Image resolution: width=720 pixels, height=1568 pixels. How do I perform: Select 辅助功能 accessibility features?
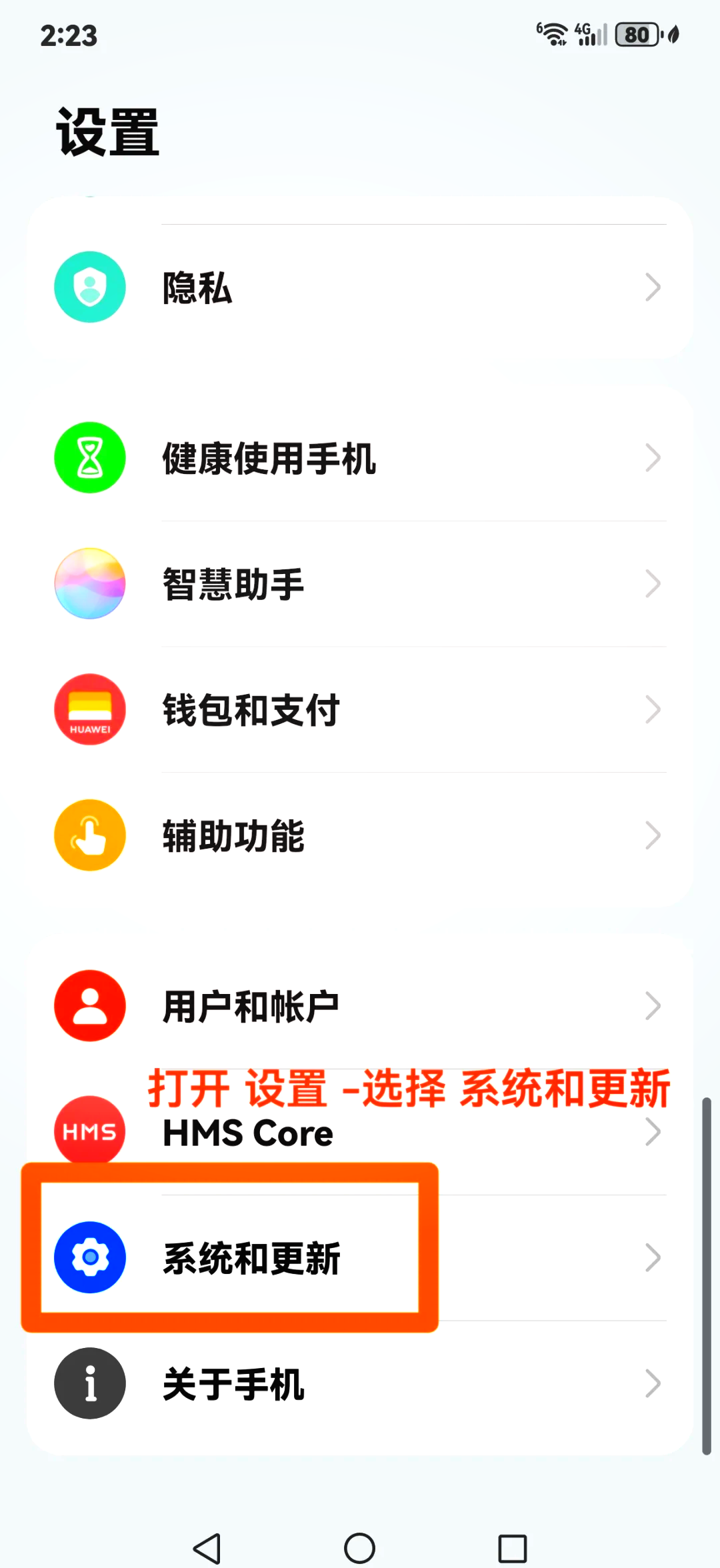point(360,835)
